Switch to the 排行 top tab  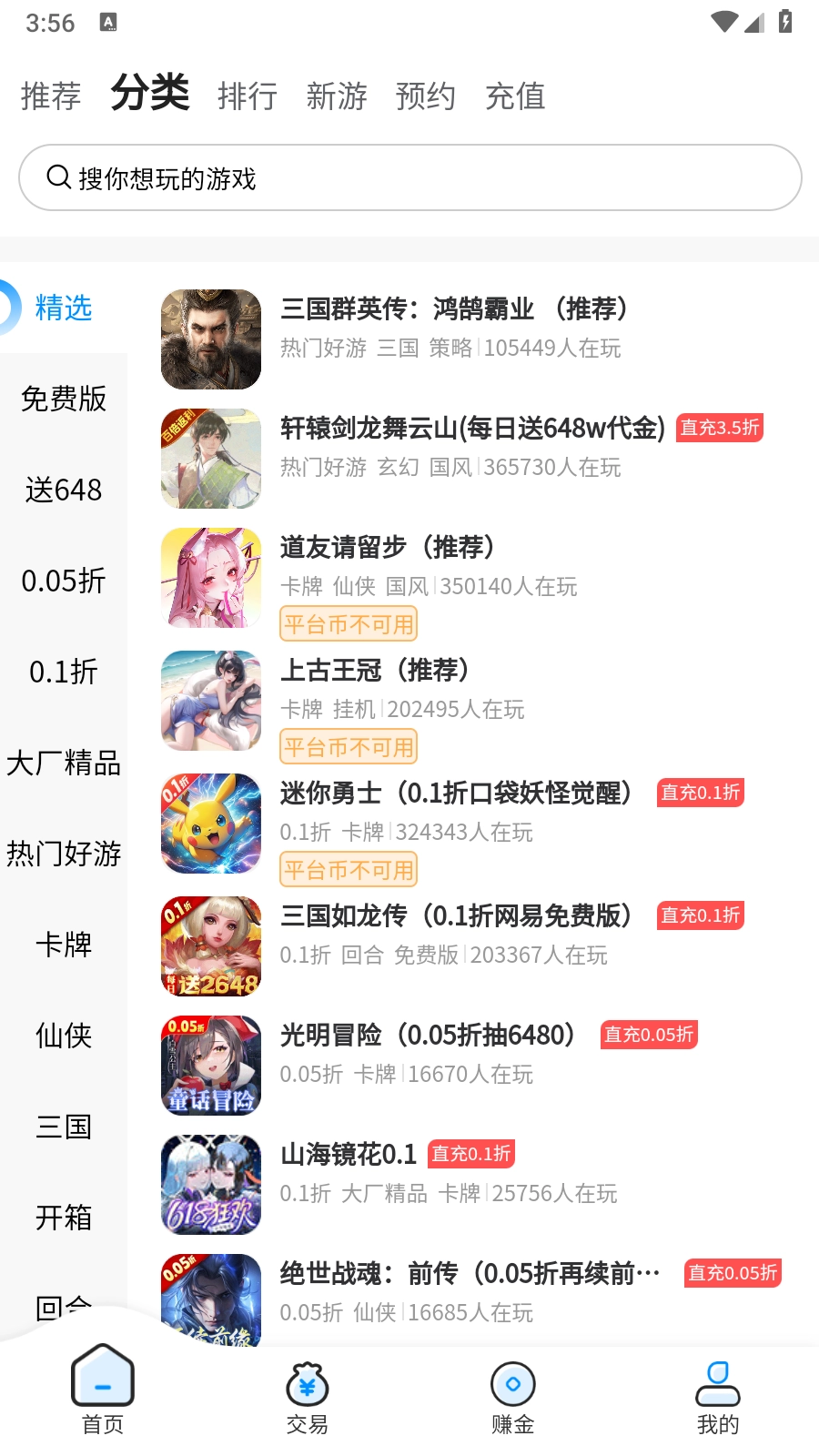pyautogui.click(x=248, y=96)
